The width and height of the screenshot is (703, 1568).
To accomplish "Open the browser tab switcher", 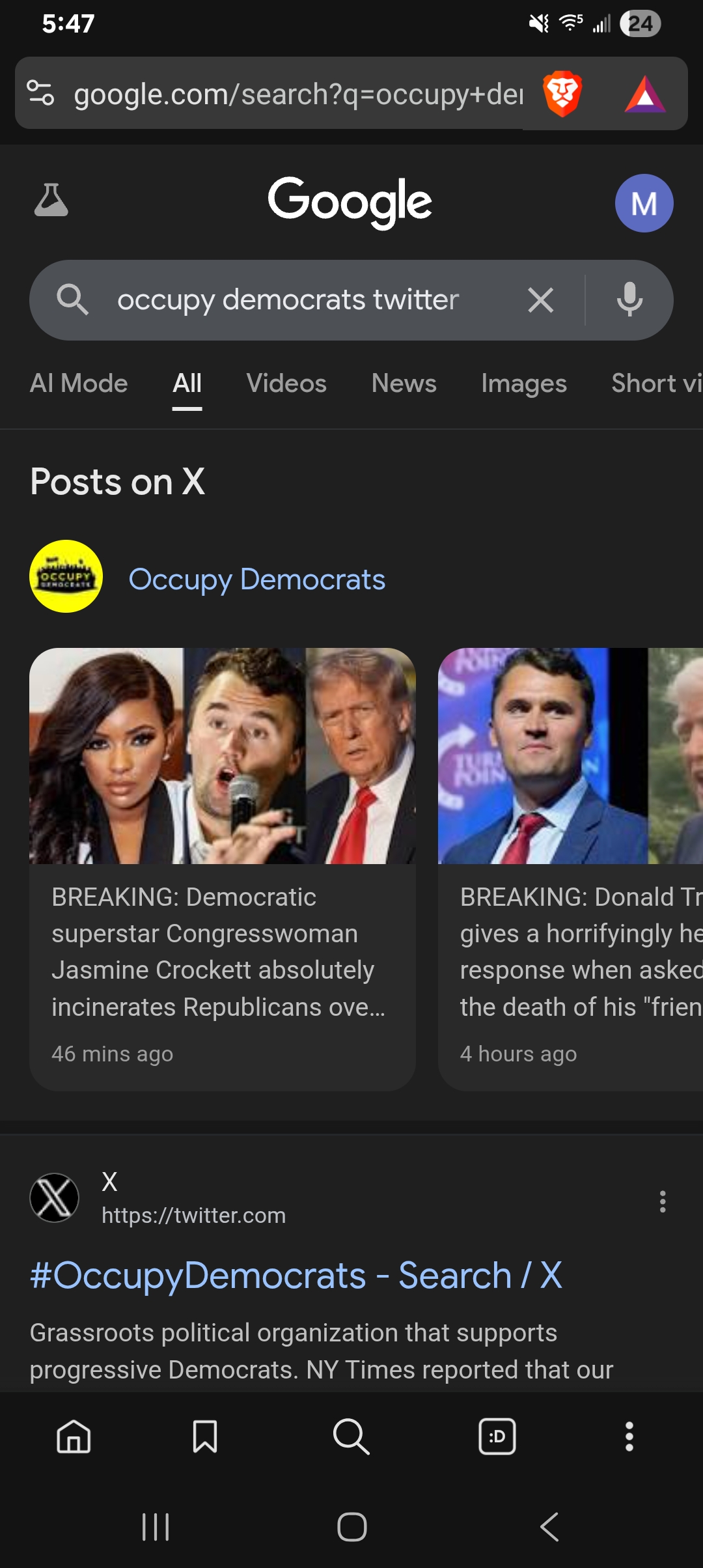I will tap(497, 1436).
